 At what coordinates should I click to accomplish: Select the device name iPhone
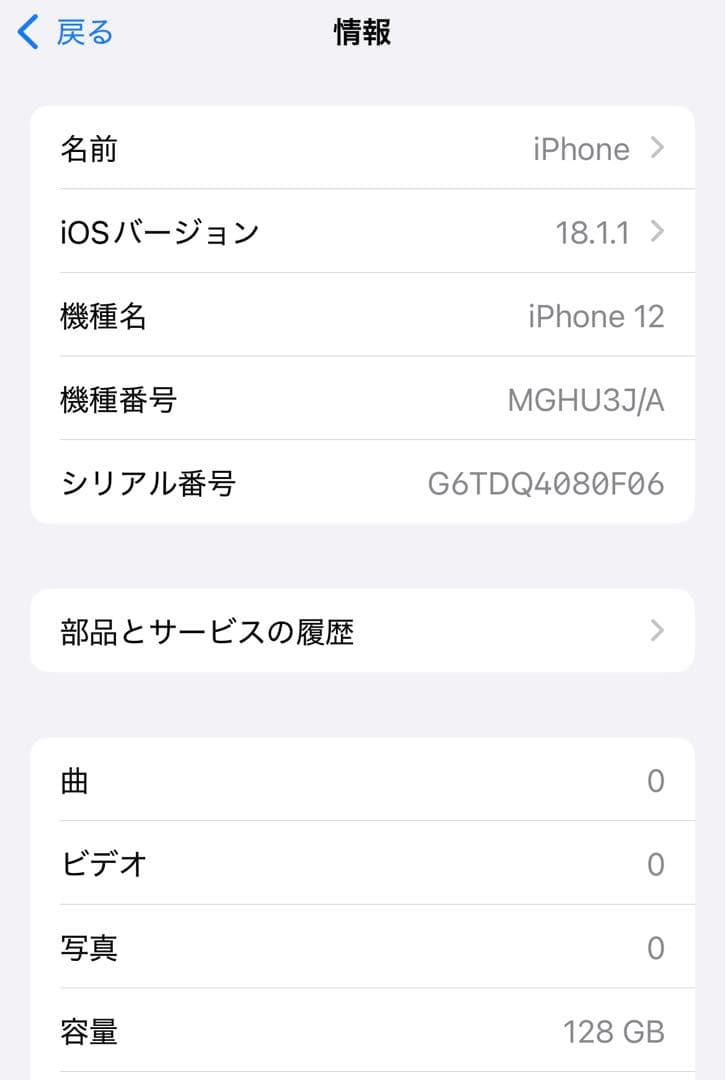(x=580, y=148)
